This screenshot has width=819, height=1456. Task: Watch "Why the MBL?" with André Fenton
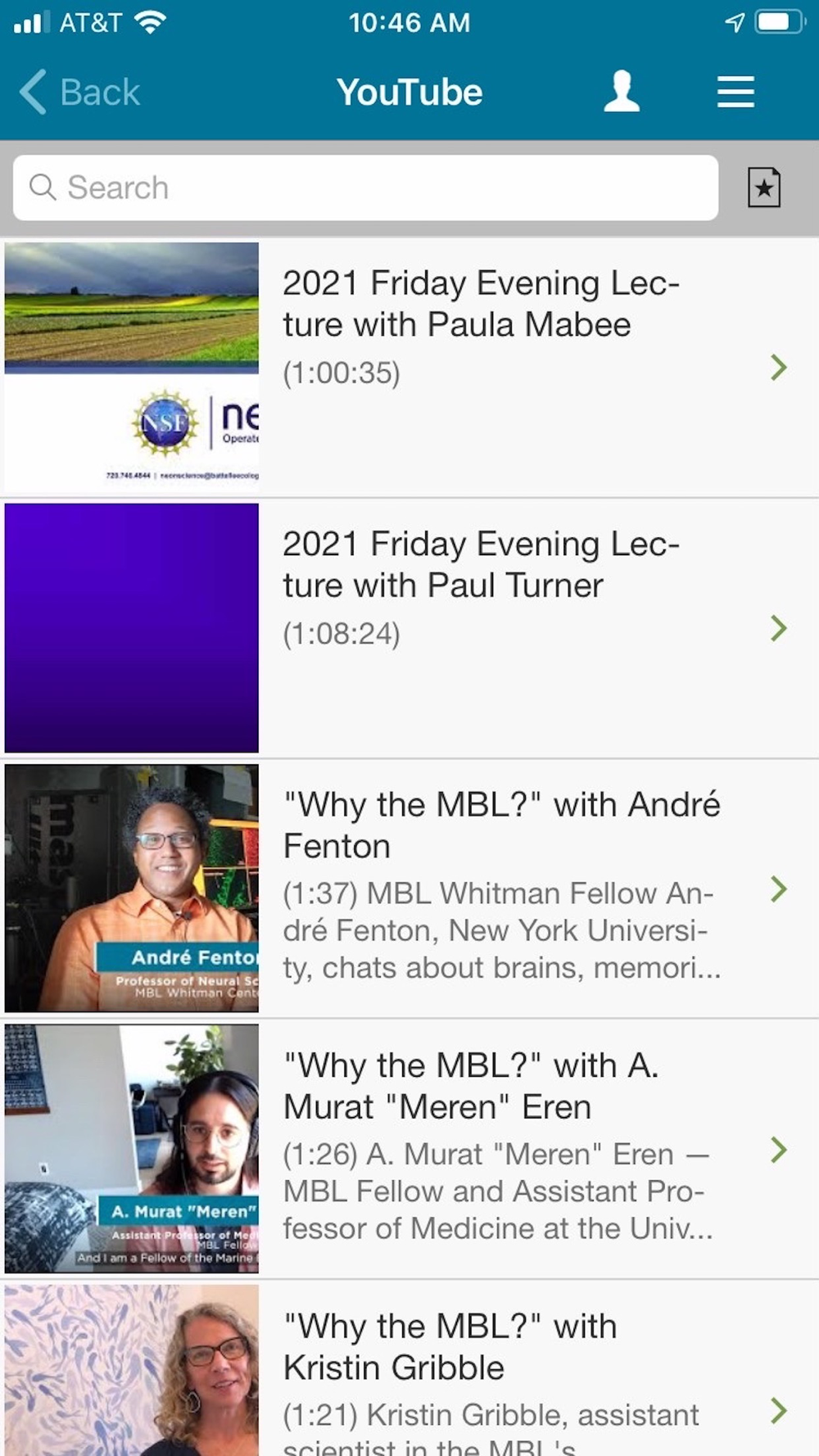pyautogui.click(x=500, y=825)
